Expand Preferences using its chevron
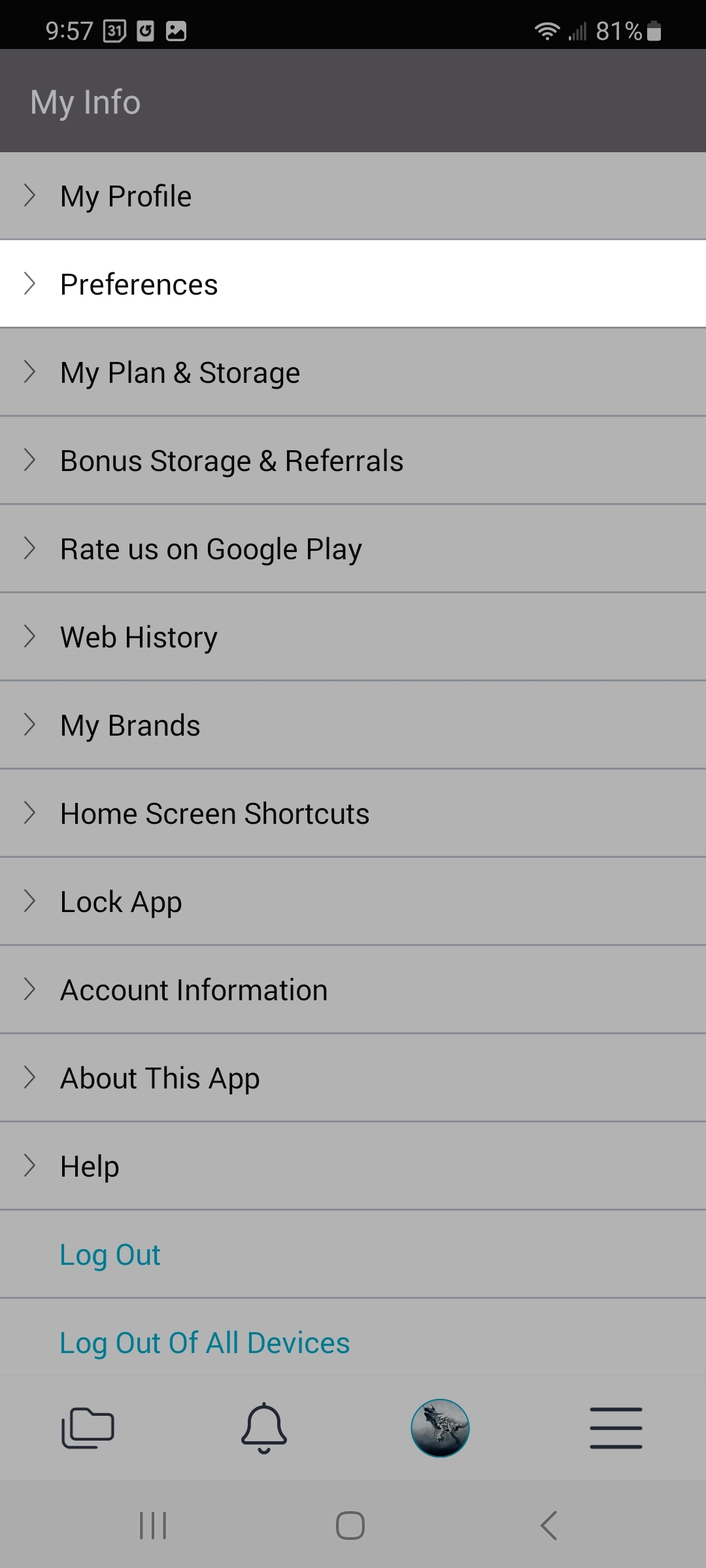The height and width of the screenshot is (1568, 706). 29,284
